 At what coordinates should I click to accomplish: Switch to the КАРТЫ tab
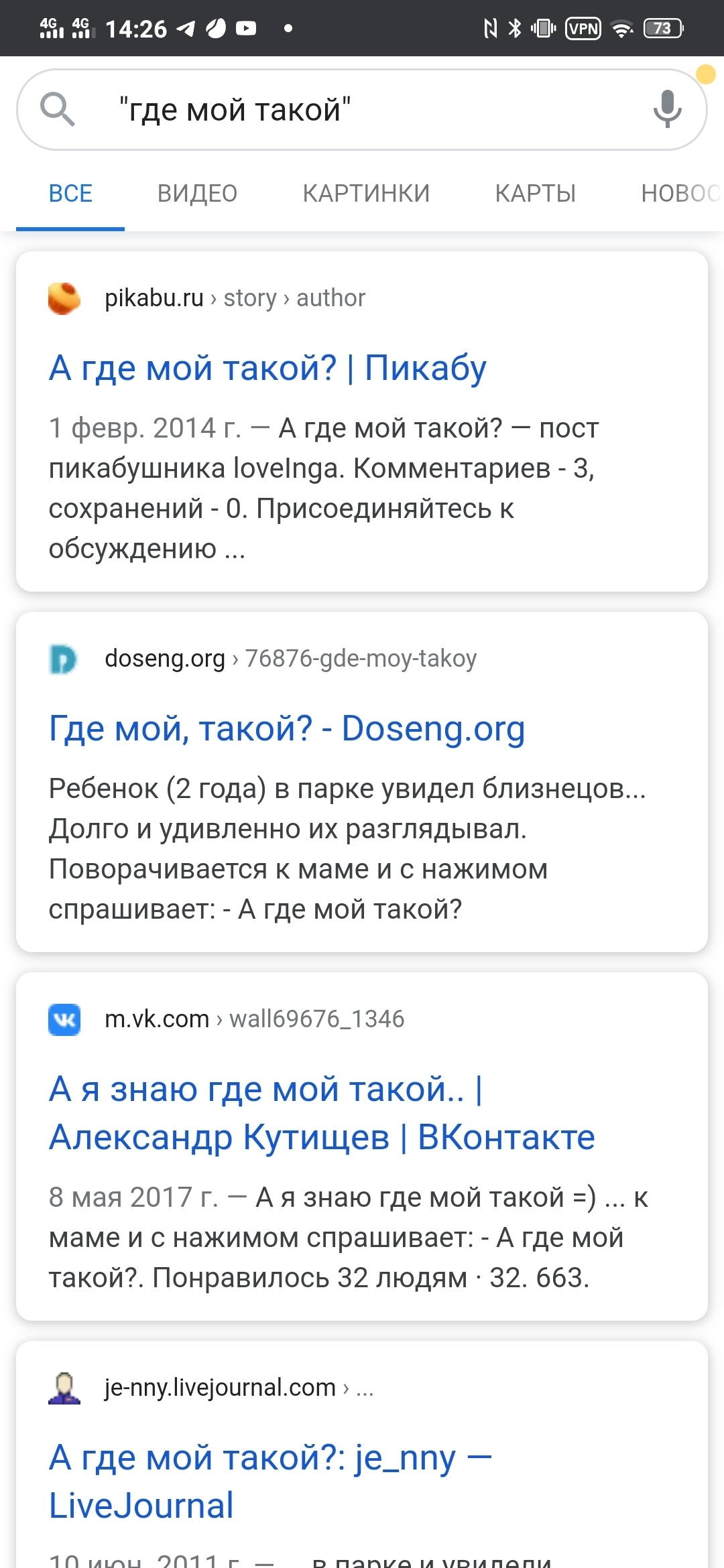click(535, 194)
